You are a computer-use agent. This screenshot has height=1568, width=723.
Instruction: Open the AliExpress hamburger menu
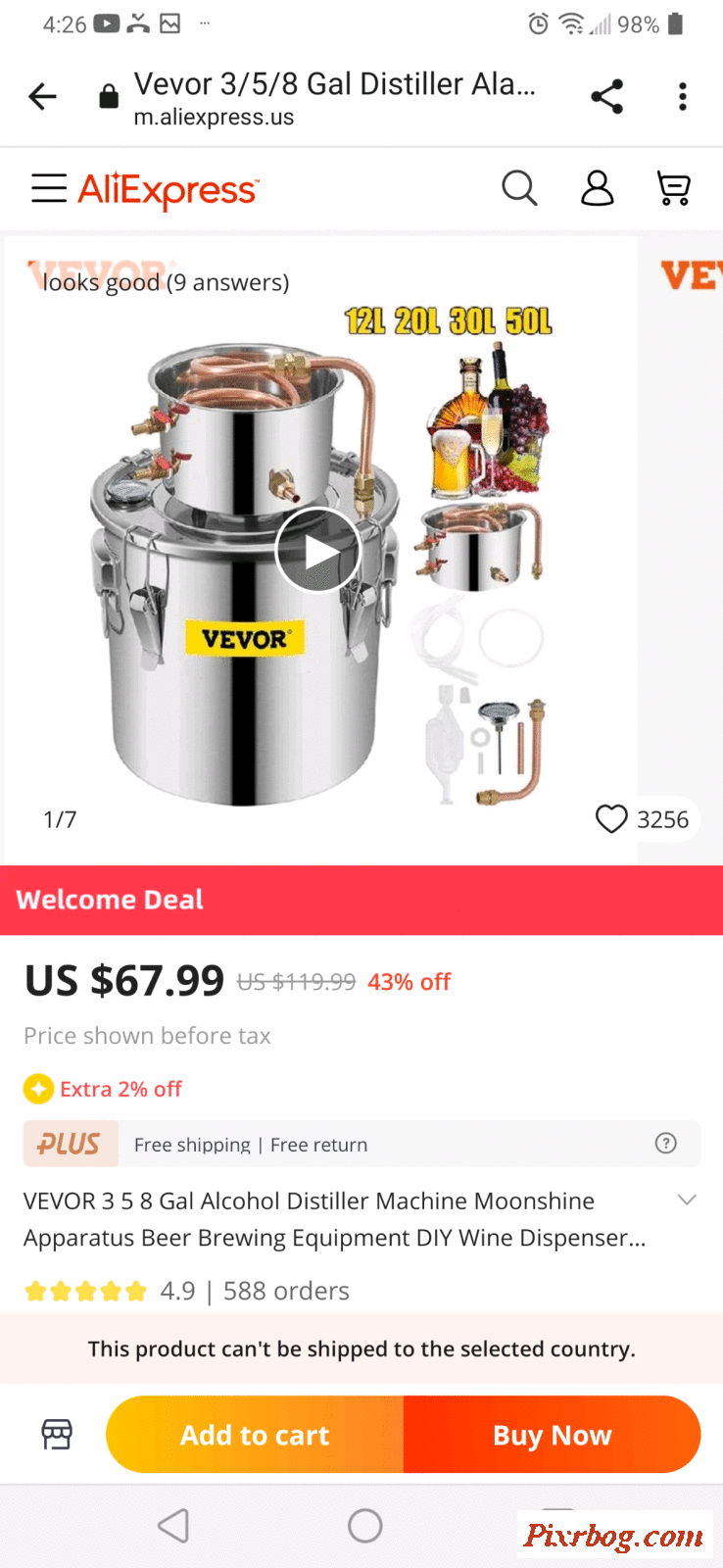48,188
